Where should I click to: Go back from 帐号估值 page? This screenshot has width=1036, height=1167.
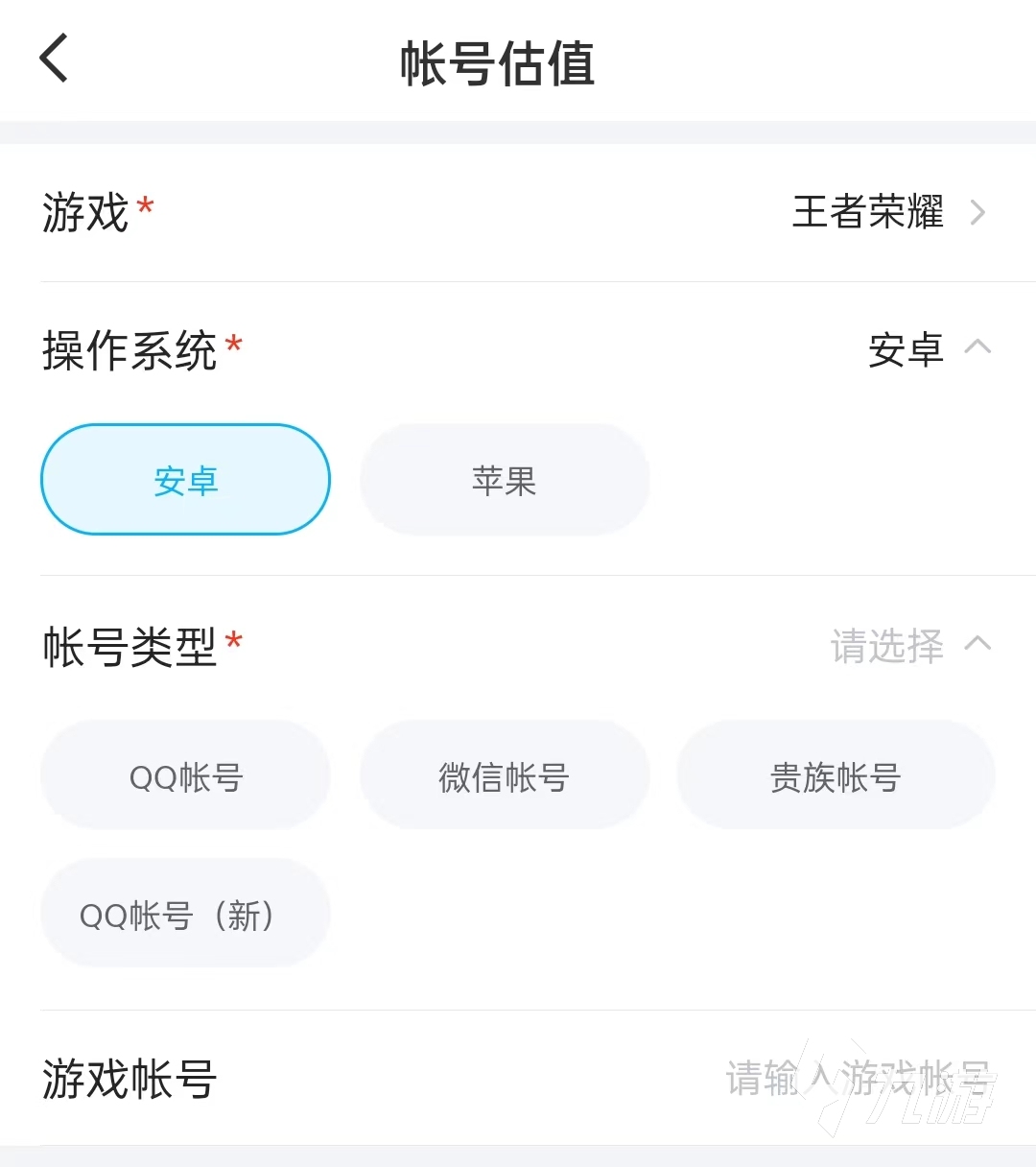click(55, 59)
